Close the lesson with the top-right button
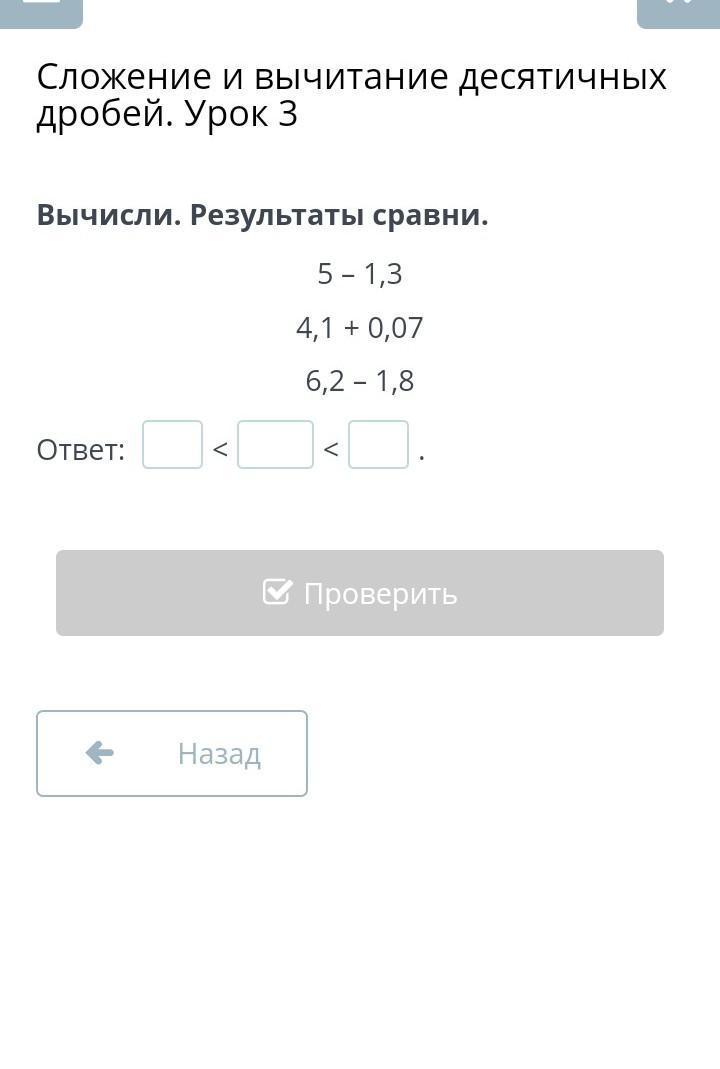 coord(678,8)
